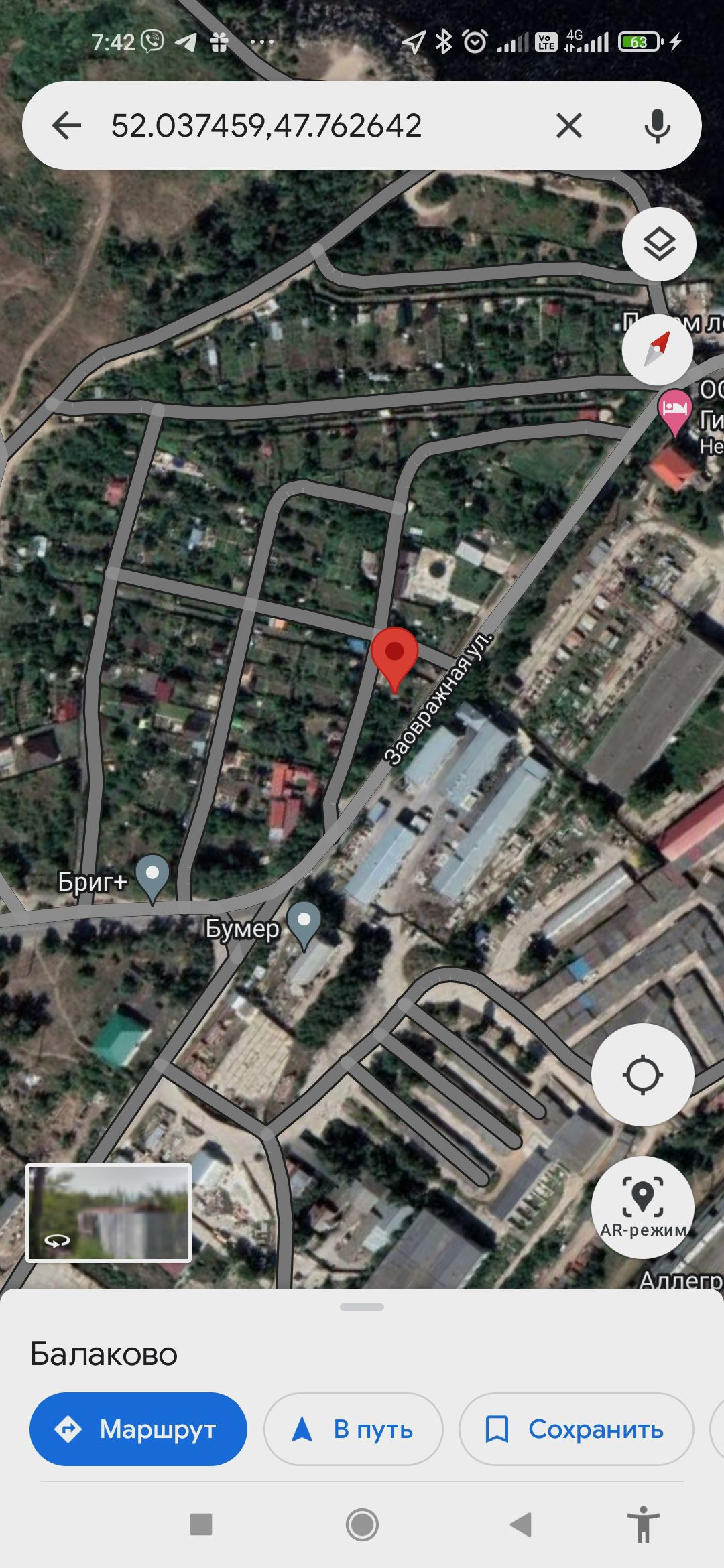This screenshot has height=1568, width=724.
Task: Go to the Android home screen
Action: (x=362, y=1524)
